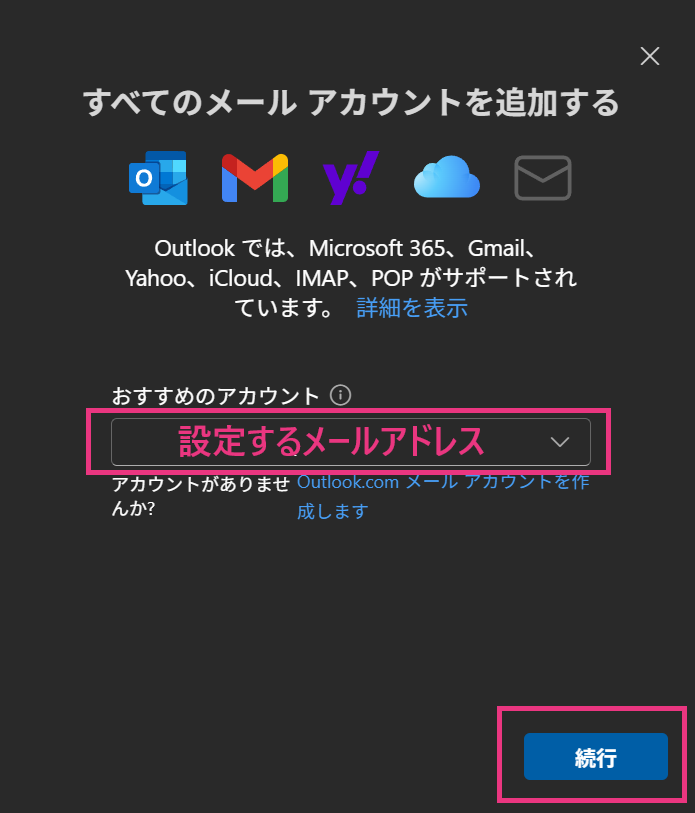Tap the info icon beside おすすめのアカウント

pyautogui.click(x=342, y=394)
